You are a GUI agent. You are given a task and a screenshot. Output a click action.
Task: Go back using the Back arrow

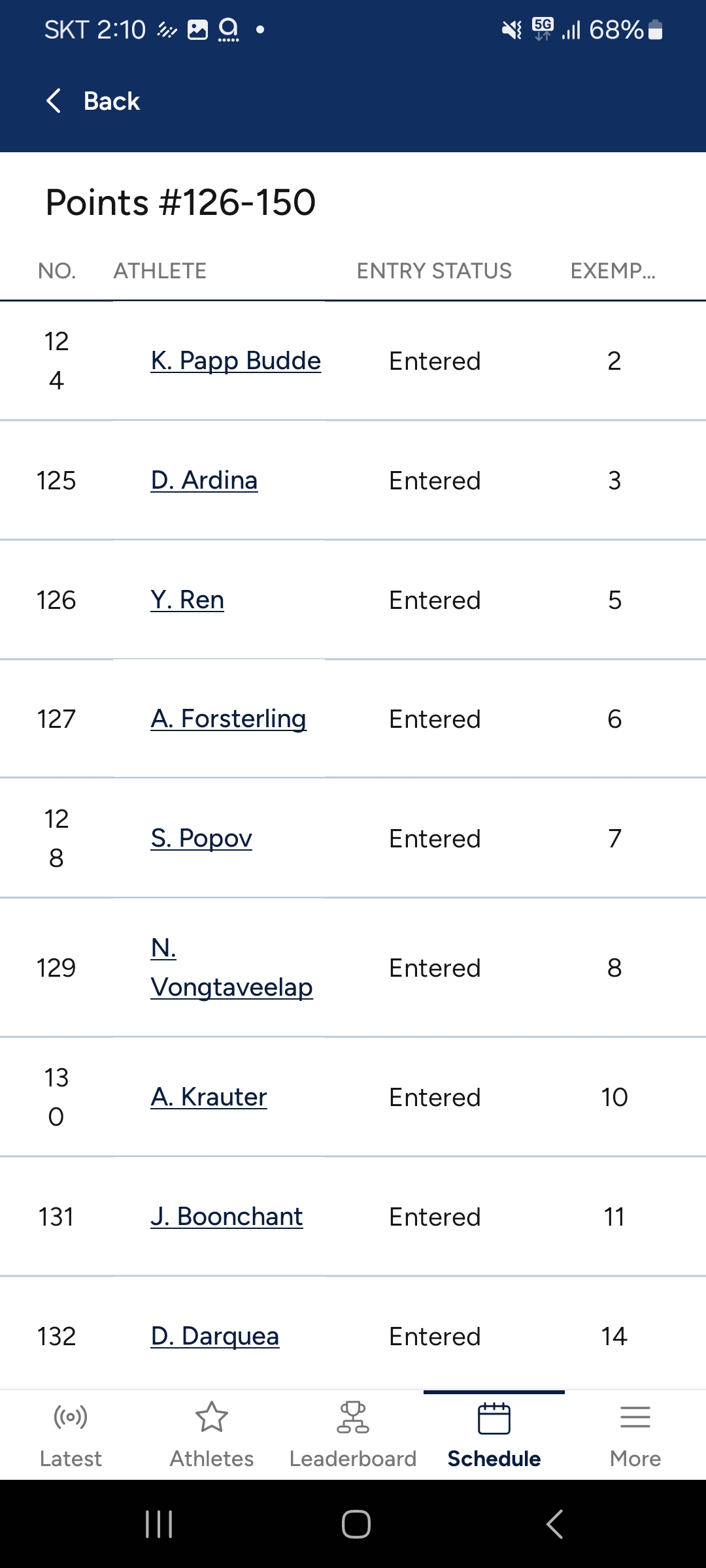click(x=92, y=101)
